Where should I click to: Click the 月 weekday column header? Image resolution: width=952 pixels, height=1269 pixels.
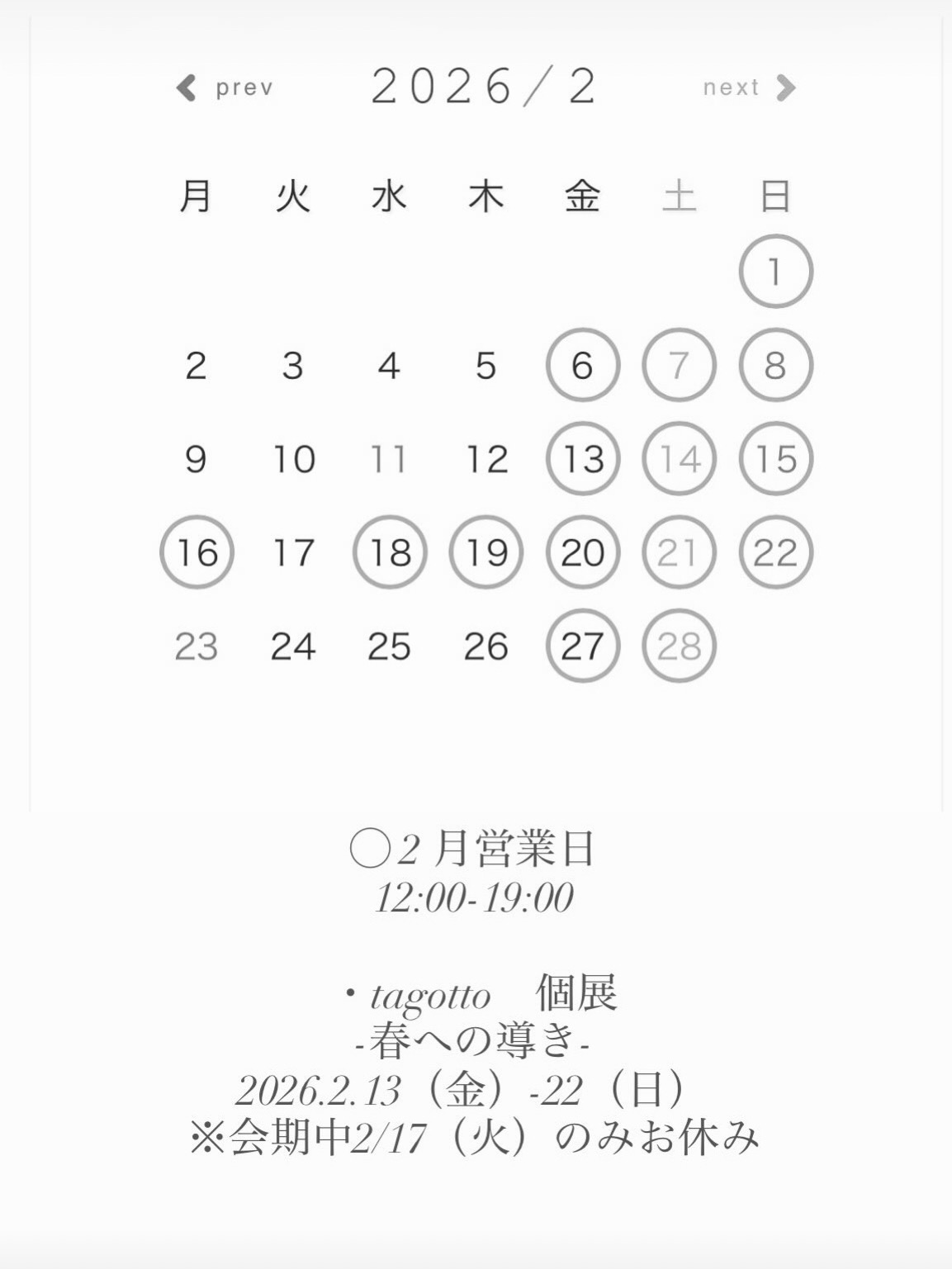(x=196, y=197)
